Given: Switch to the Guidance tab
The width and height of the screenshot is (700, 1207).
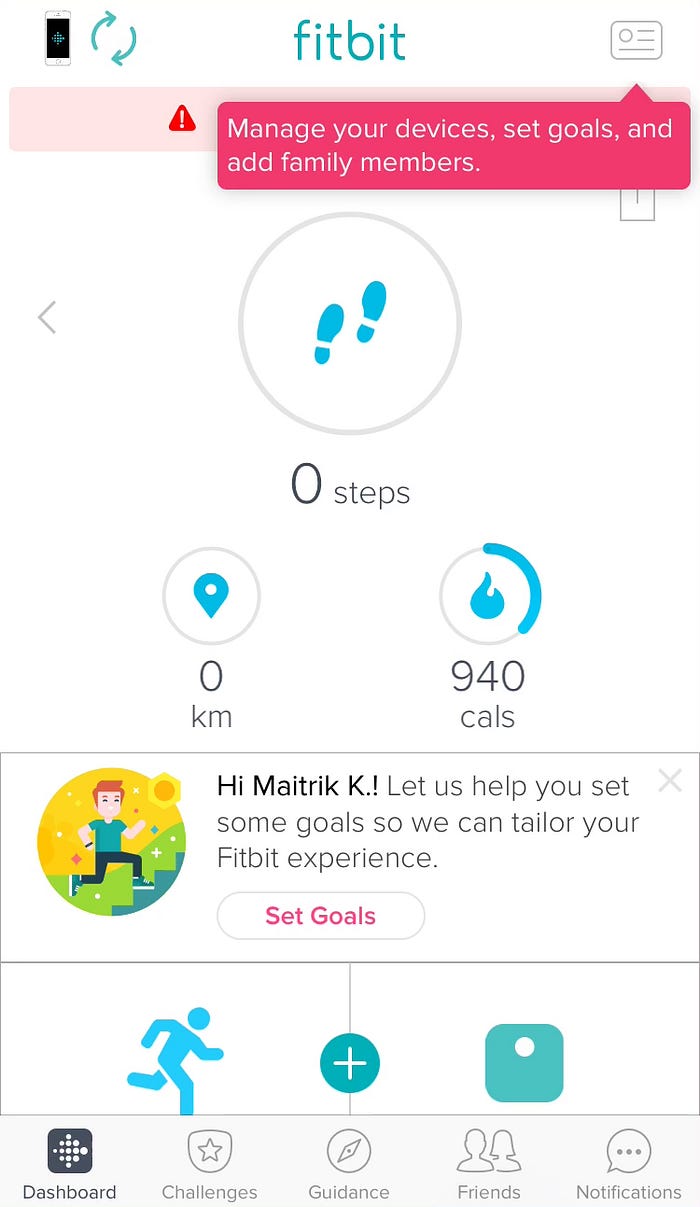Looking at the screenshot, I should (x=349, y=1164).
